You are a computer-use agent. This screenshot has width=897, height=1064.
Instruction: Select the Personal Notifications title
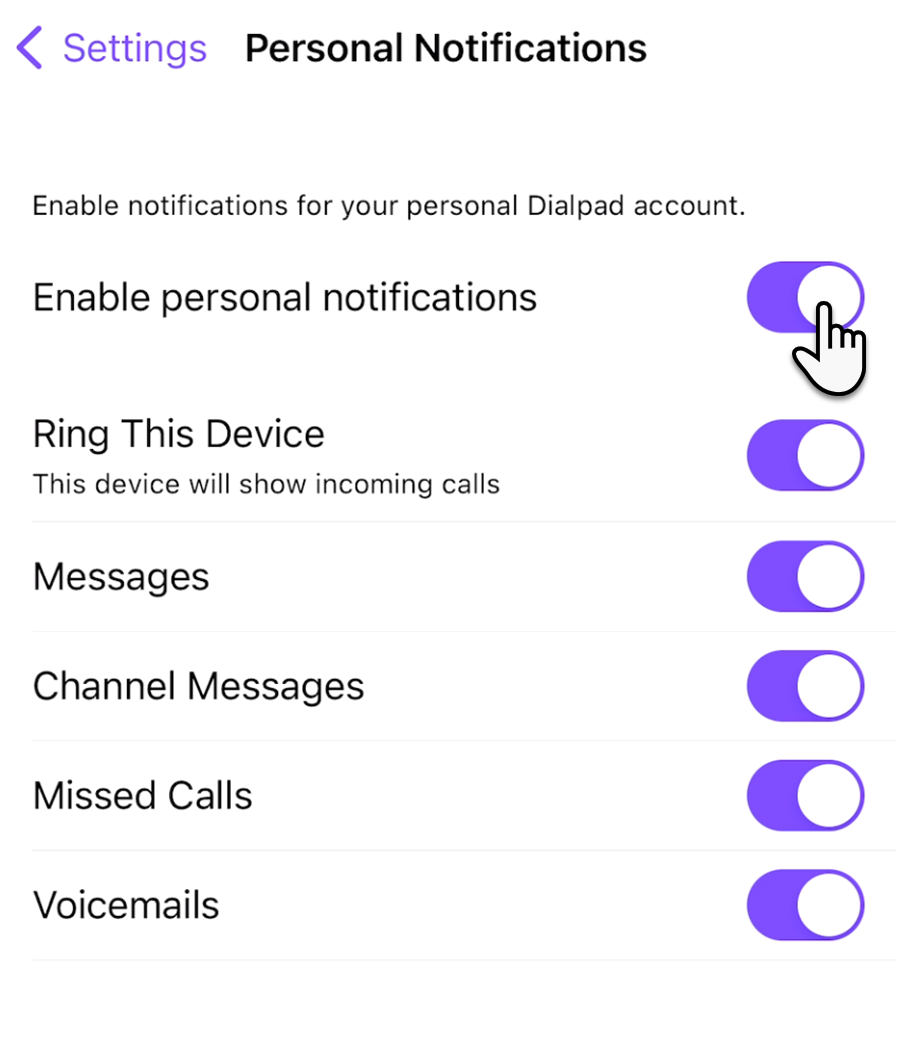(x=446, y=47)
